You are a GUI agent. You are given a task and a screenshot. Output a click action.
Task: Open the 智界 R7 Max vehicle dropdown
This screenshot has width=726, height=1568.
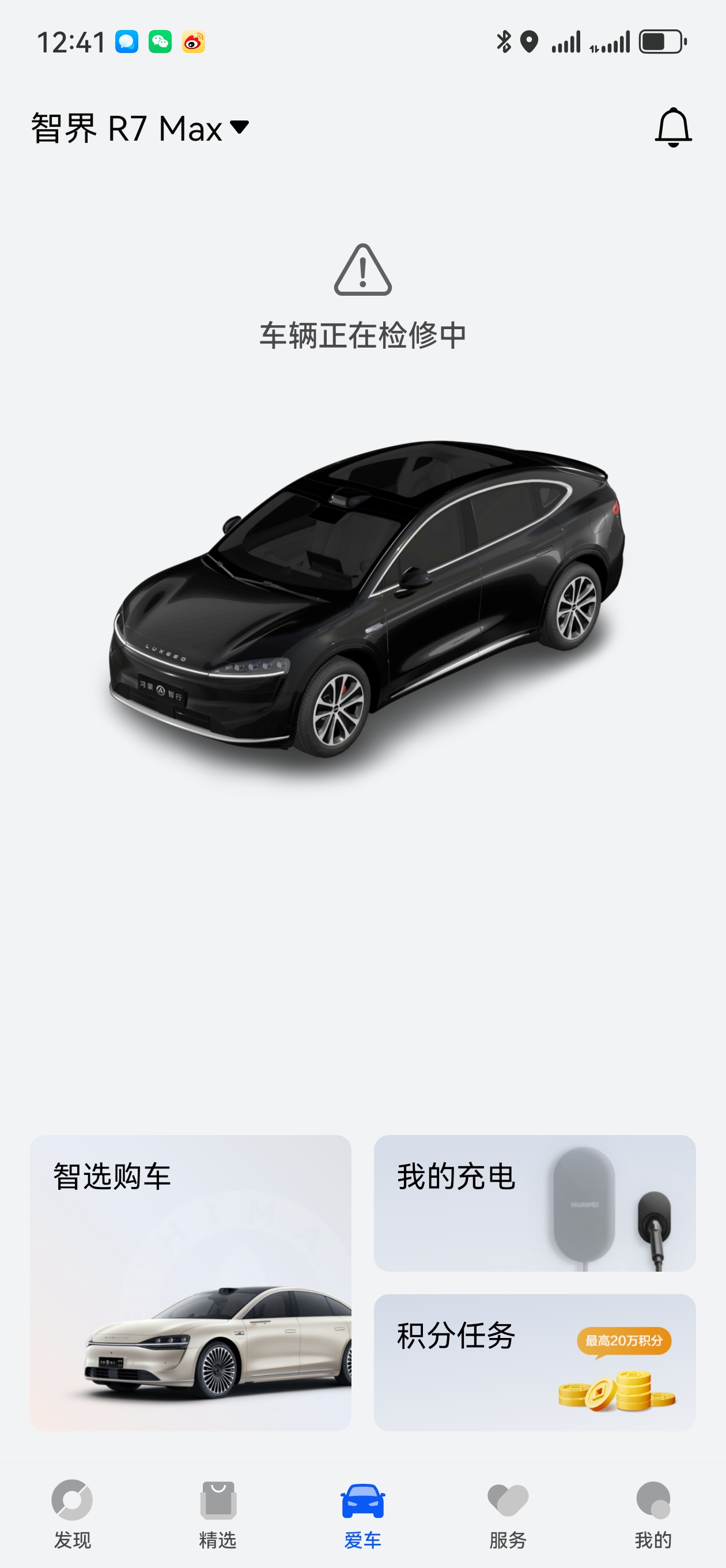pyautogui.click(x=140, y=128)
